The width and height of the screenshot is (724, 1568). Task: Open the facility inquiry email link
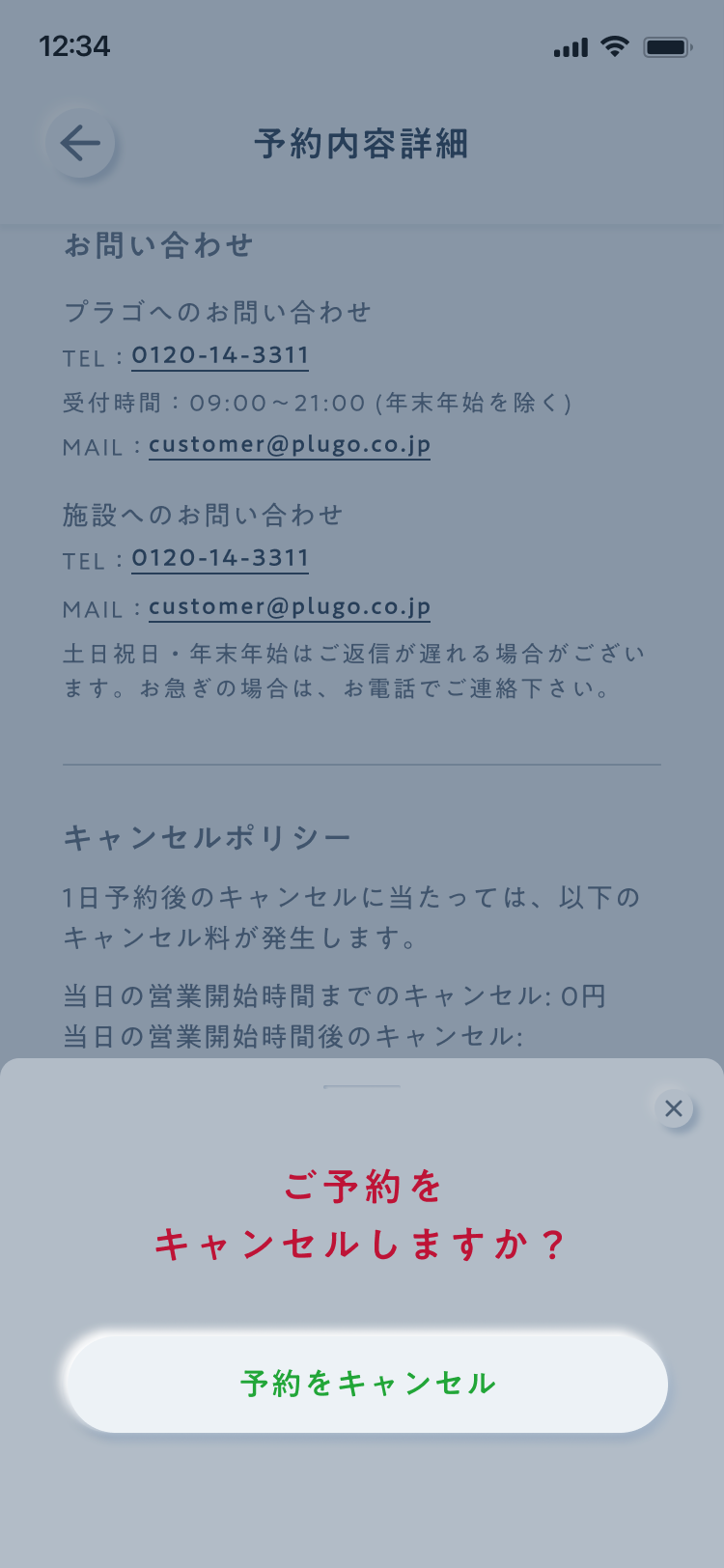click(290, 607)
